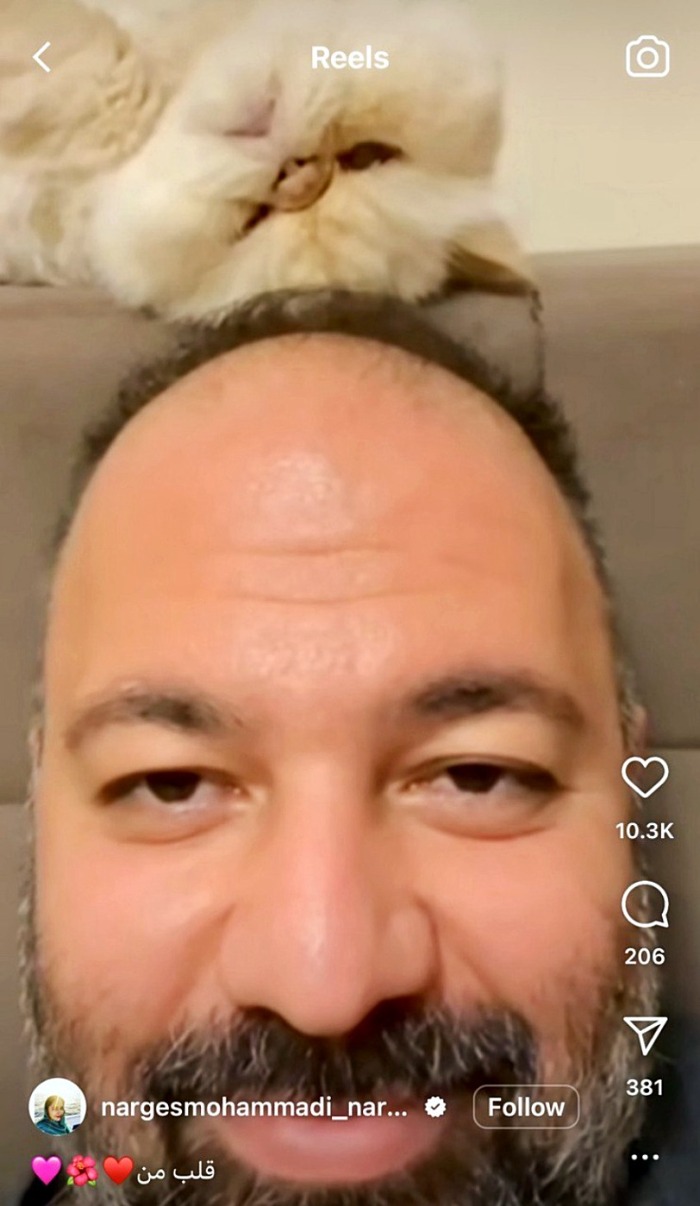Follow the nargesmohammadi account
Image resolution: width=700 pixels, height=1206 pixels.
point(526,1107)
